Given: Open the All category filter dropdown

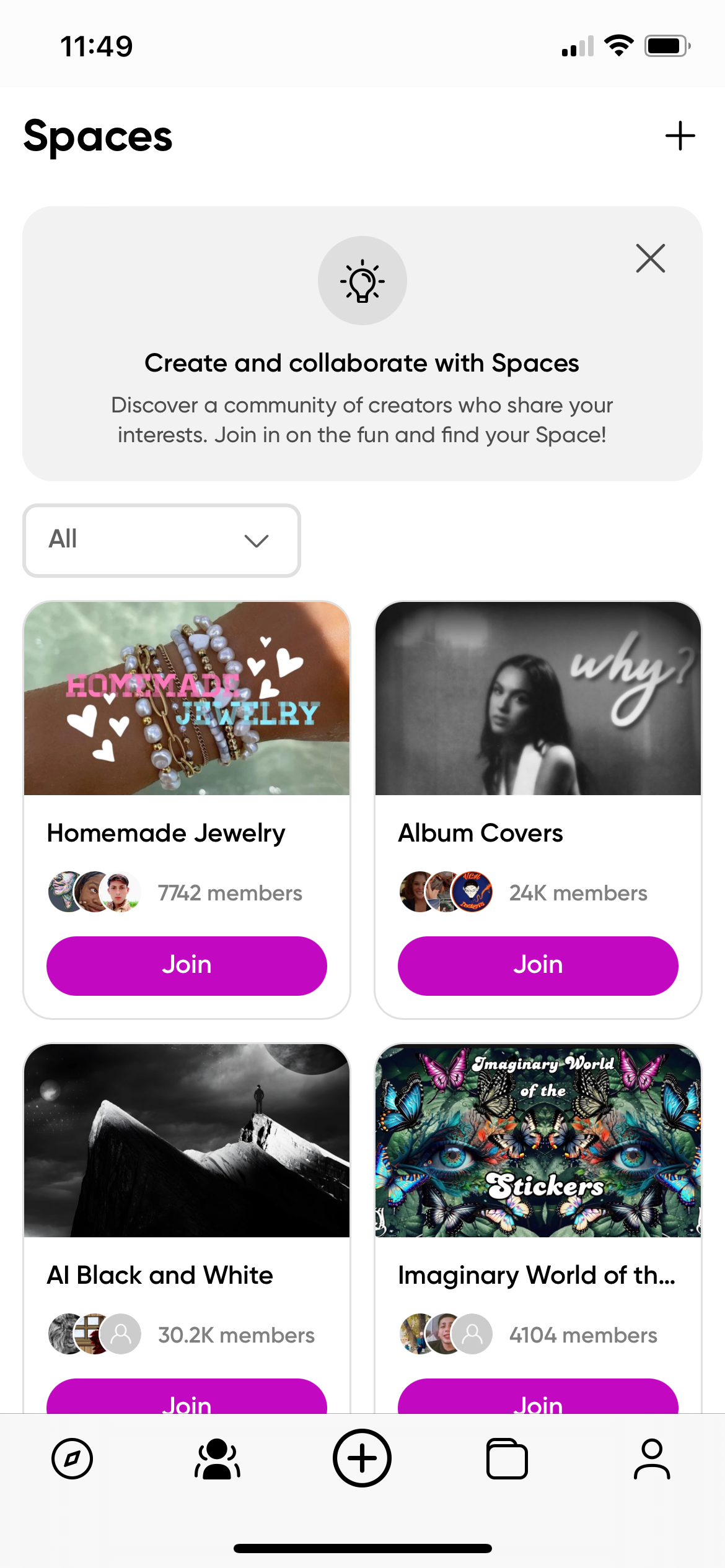Looking at the screenshot, I should click(x=161, y=540).
